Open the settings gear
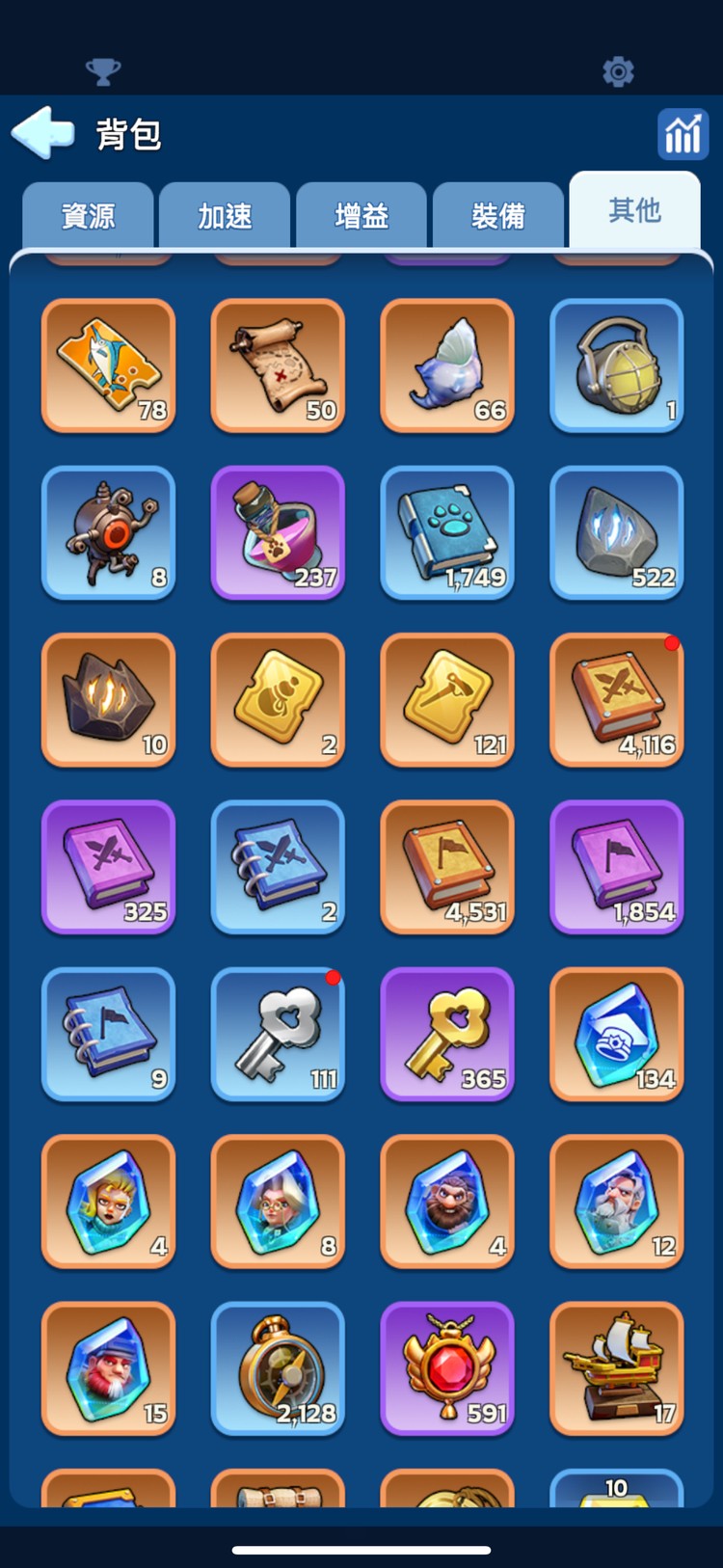 (618, 70)
